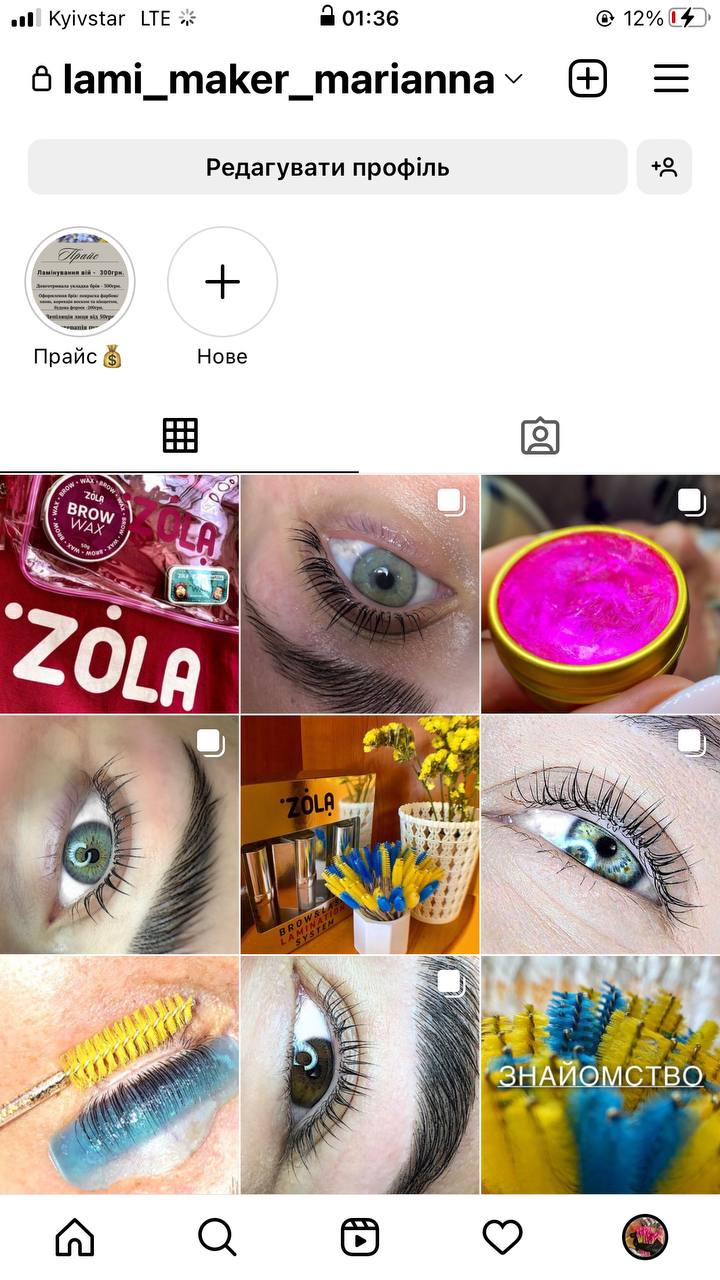Screen dimensions: 720x1280
Task: Tap Редагувати профіль button
Action: 328,167
